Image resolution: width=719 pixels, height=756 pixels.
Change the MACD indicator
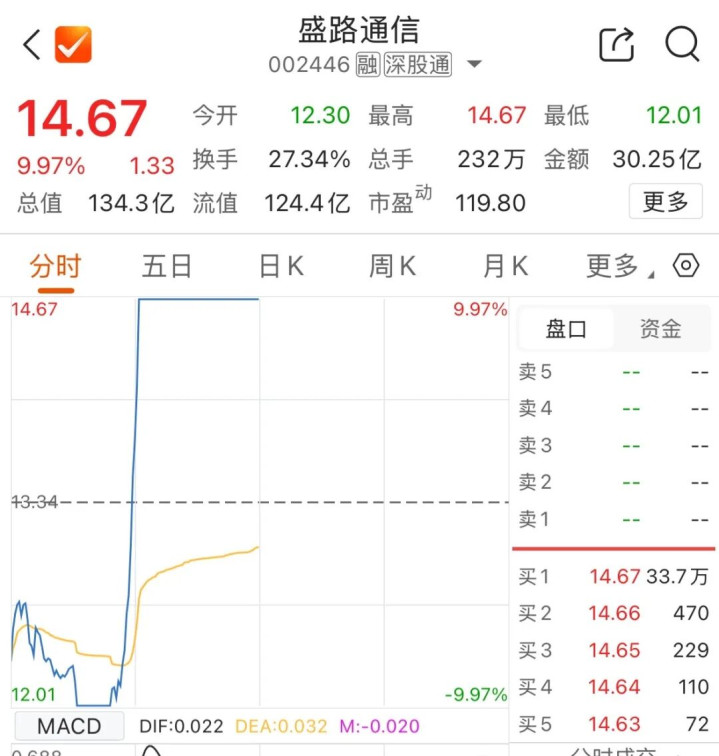coord(69,726)
